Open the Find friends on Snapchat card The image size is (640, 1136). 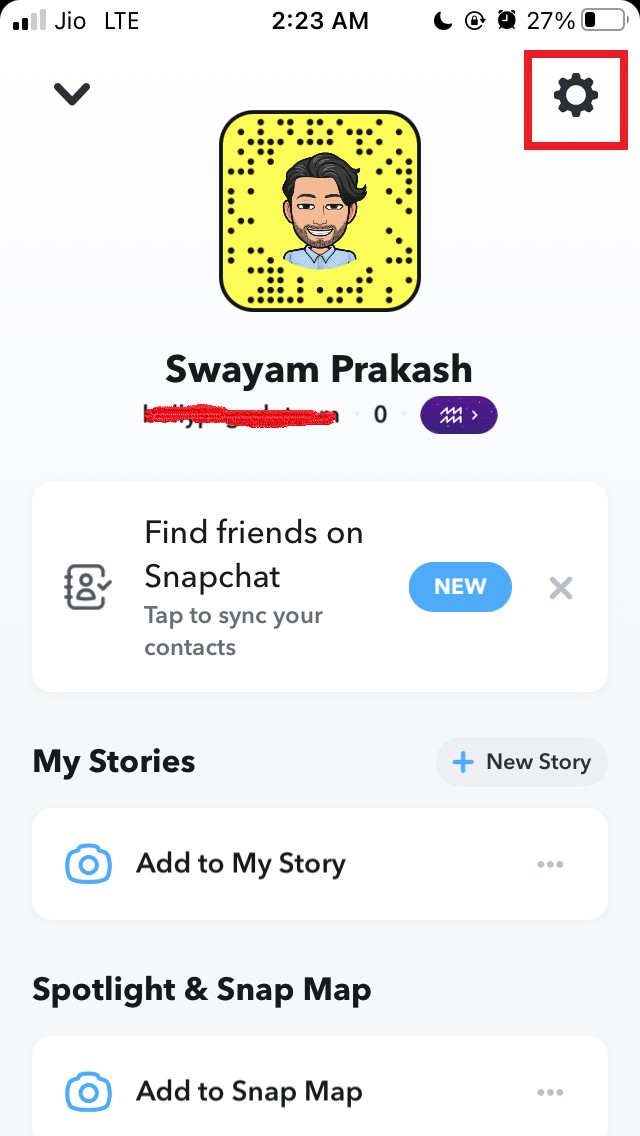pos(250,587)
